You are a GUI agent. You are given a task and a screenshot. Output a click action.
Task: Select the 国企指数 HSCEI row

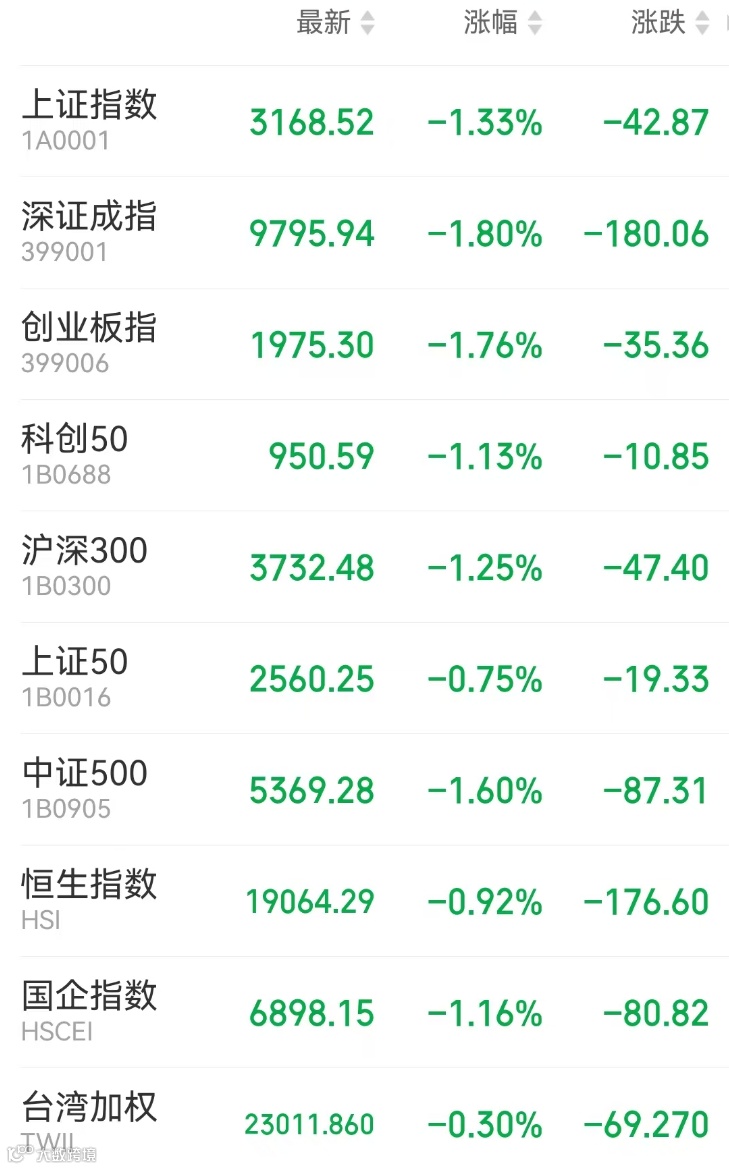tap(90, 1011)
